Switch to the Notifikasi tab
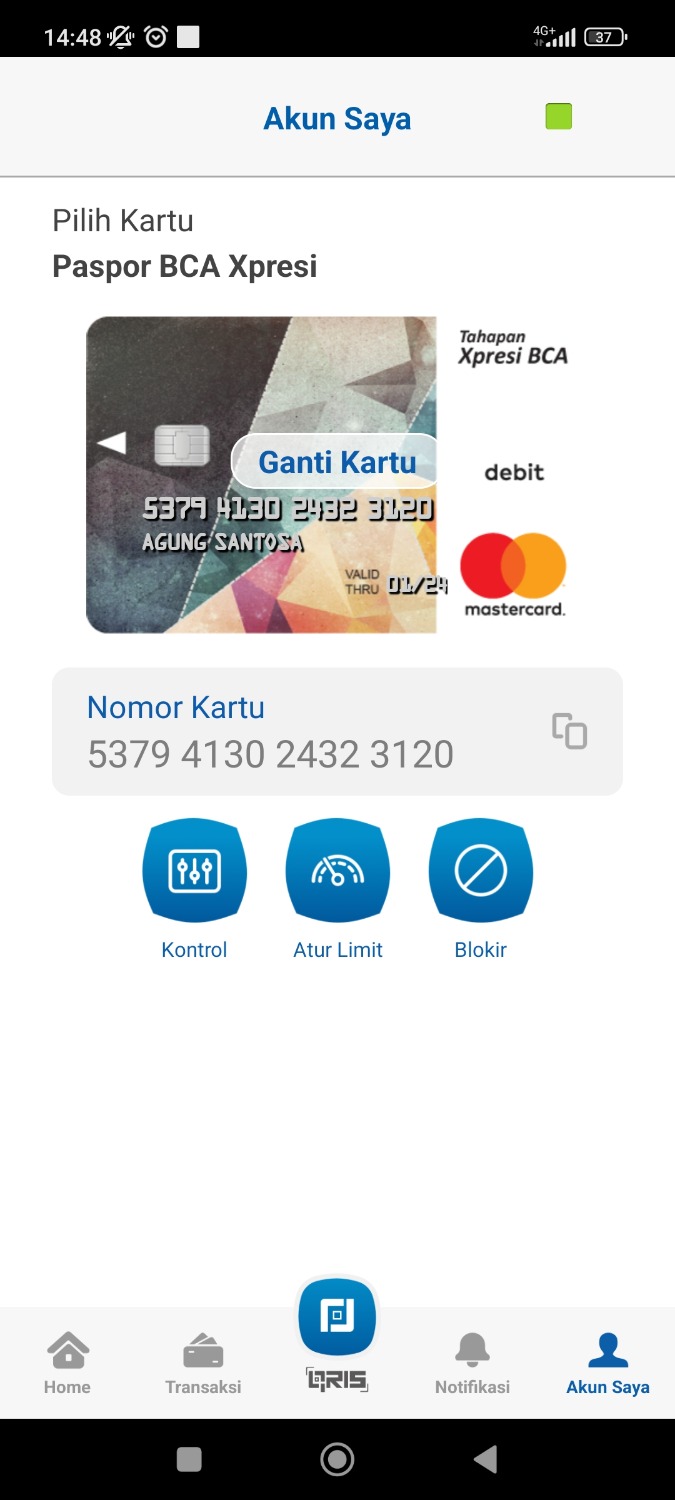Image resolution: width=675 pixels, height=1500 pixels. pyautogui.click(x=472, y=1364)
